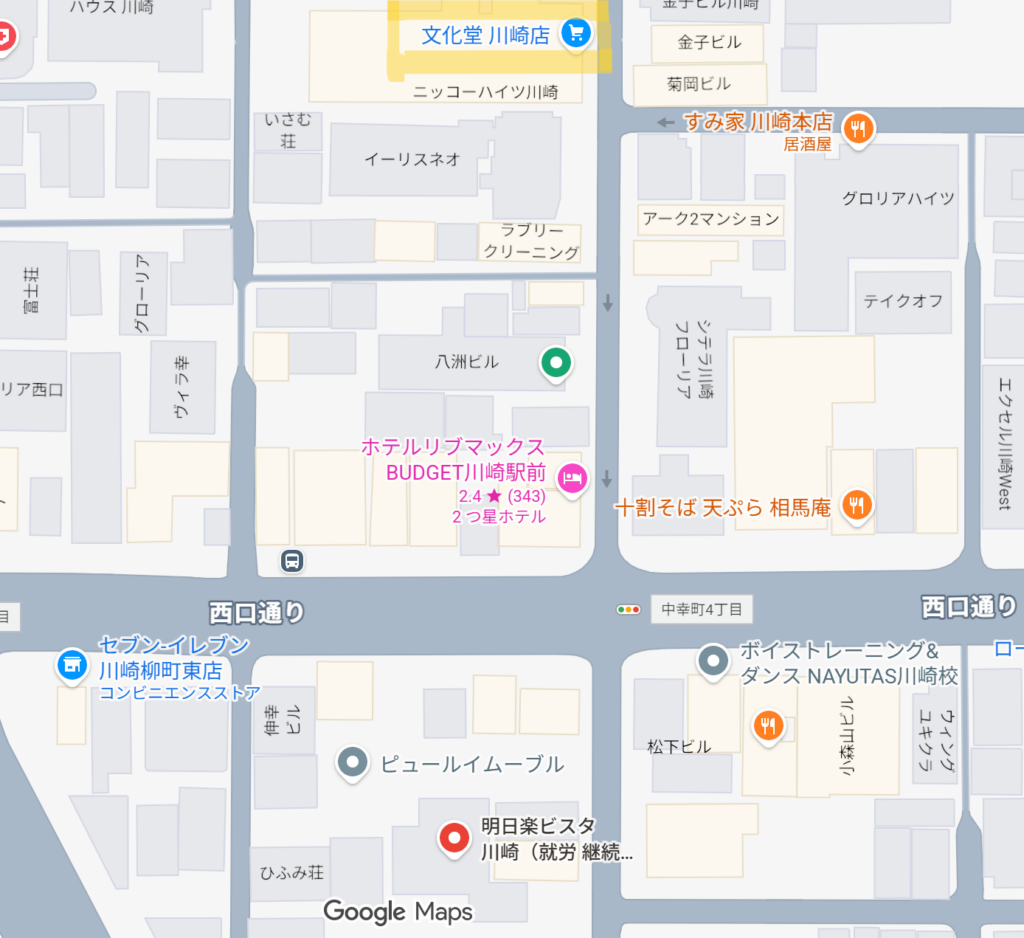Select the すみ家 川崎本店 izakaya marker

point(858,127)
